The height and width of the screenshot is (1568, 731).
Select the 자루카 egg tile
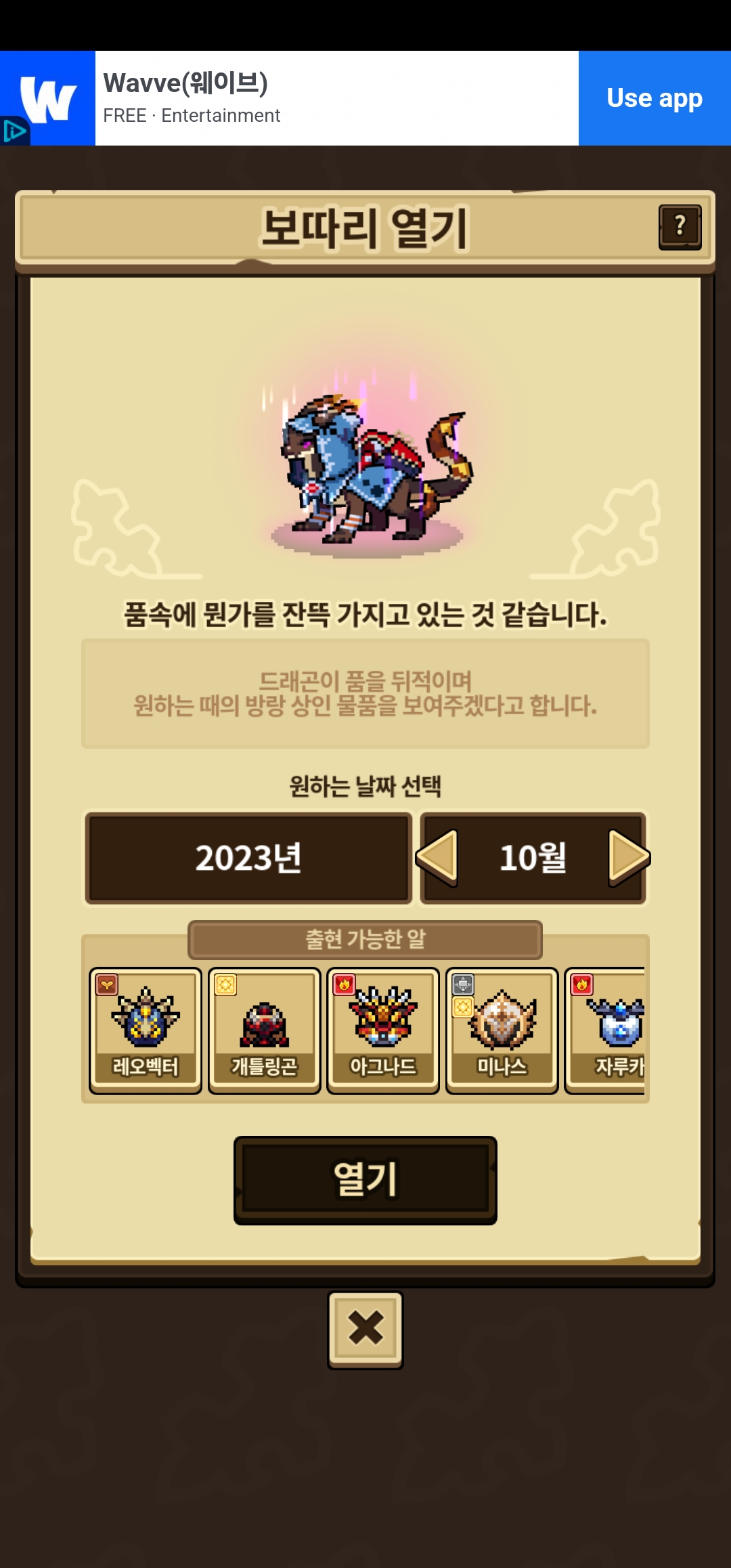pyautogui.click(x=607, y=1030)
